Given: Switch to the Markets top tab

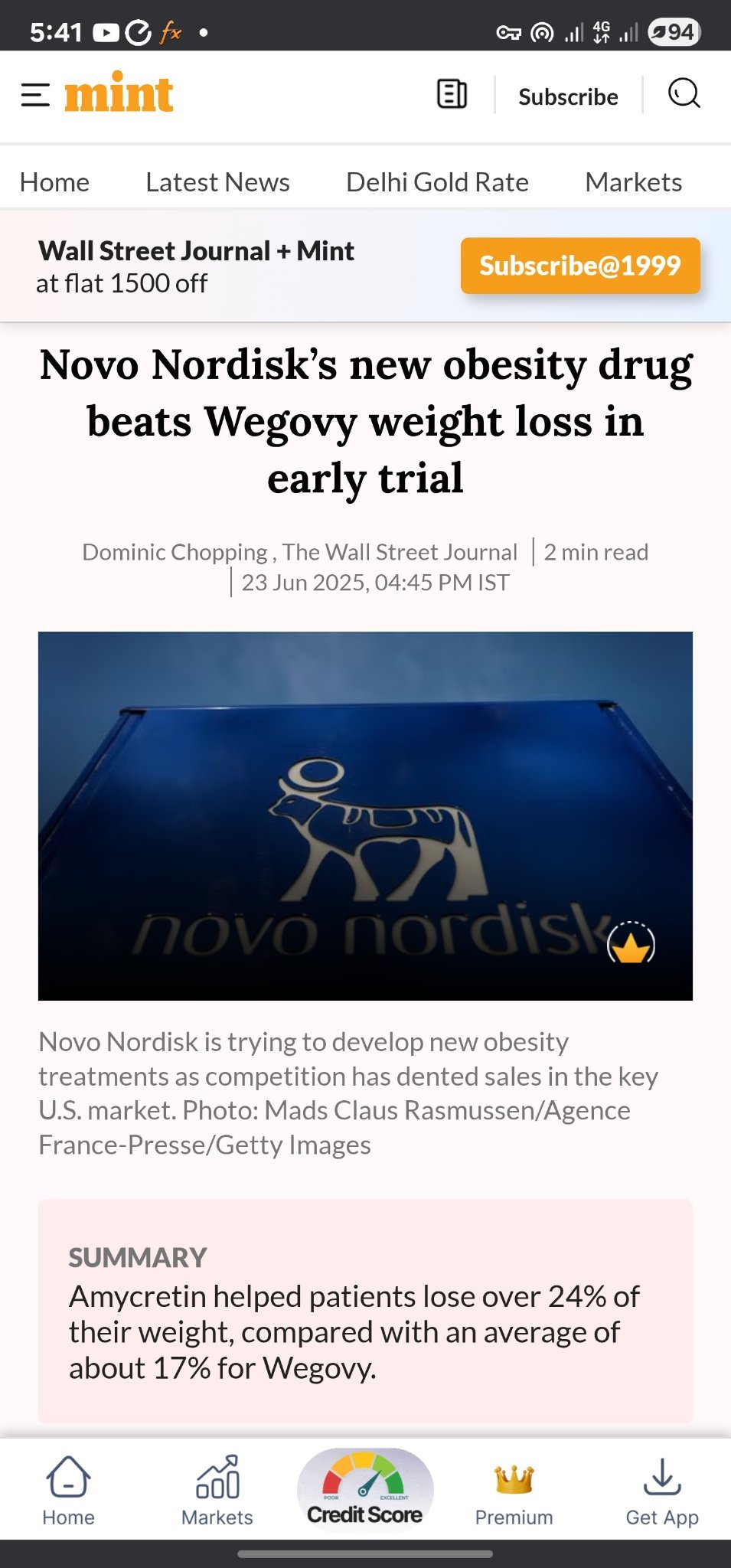Looking at the screenshot, I should point(633,182).
